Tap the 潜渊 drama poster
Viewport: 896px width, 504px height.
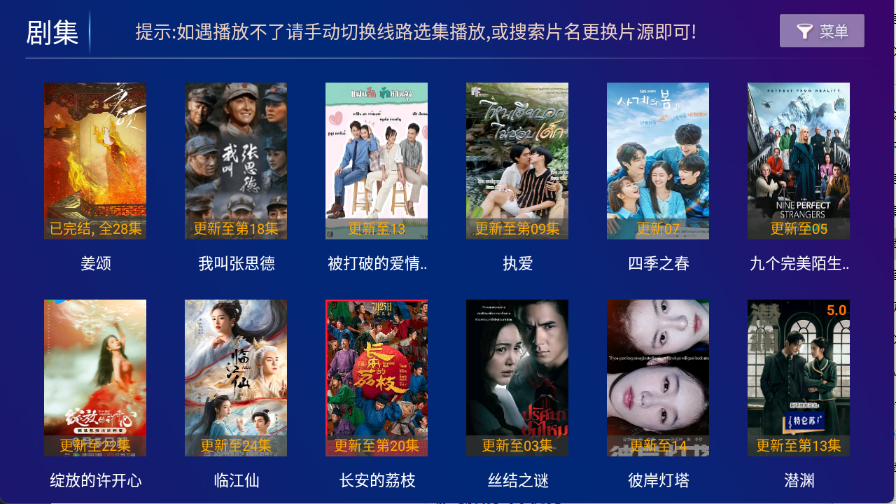(799, 378)
